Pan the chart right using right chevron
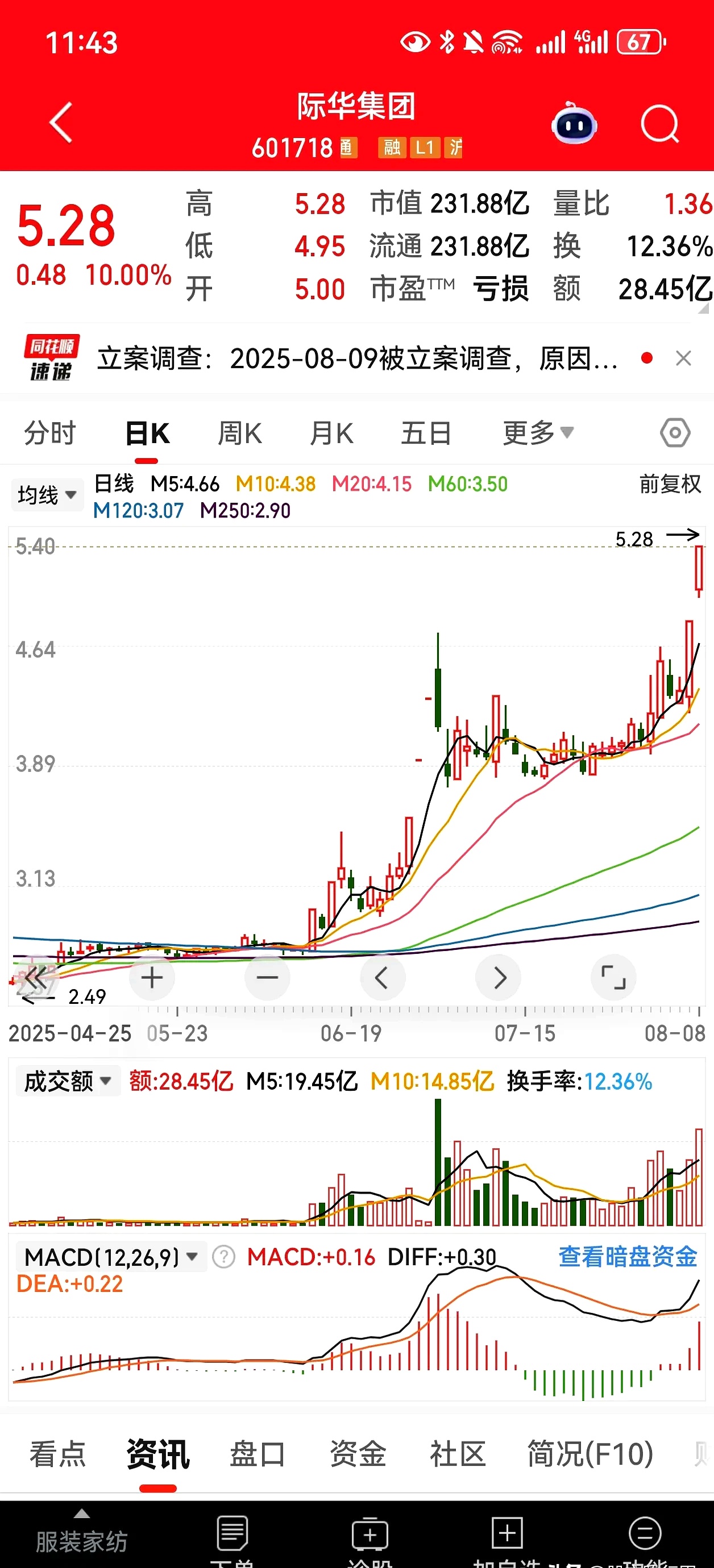714x1568 pixels. click(499, 978)
